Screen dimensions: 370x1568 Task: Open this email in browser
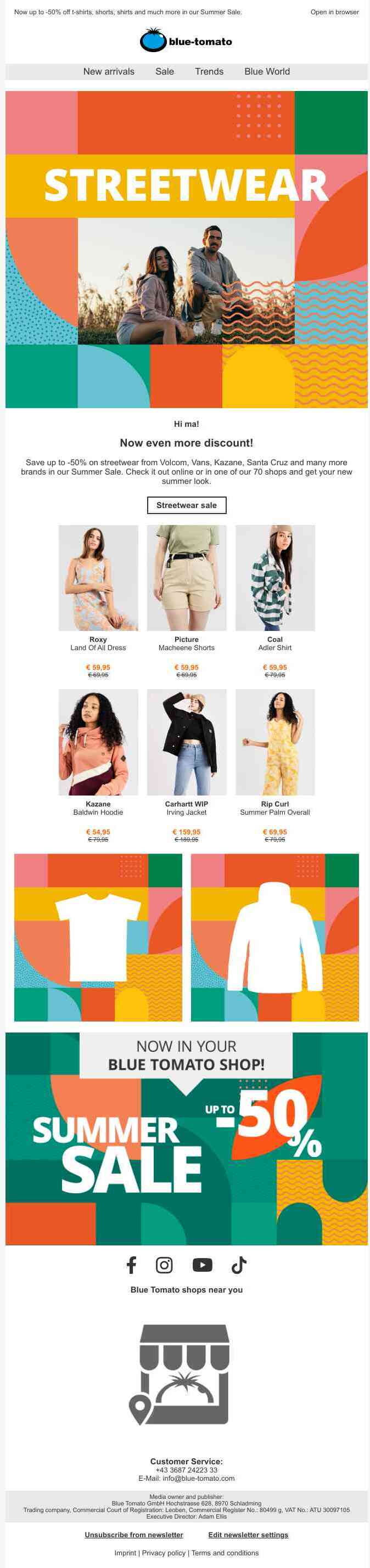(x=334, y=12)
